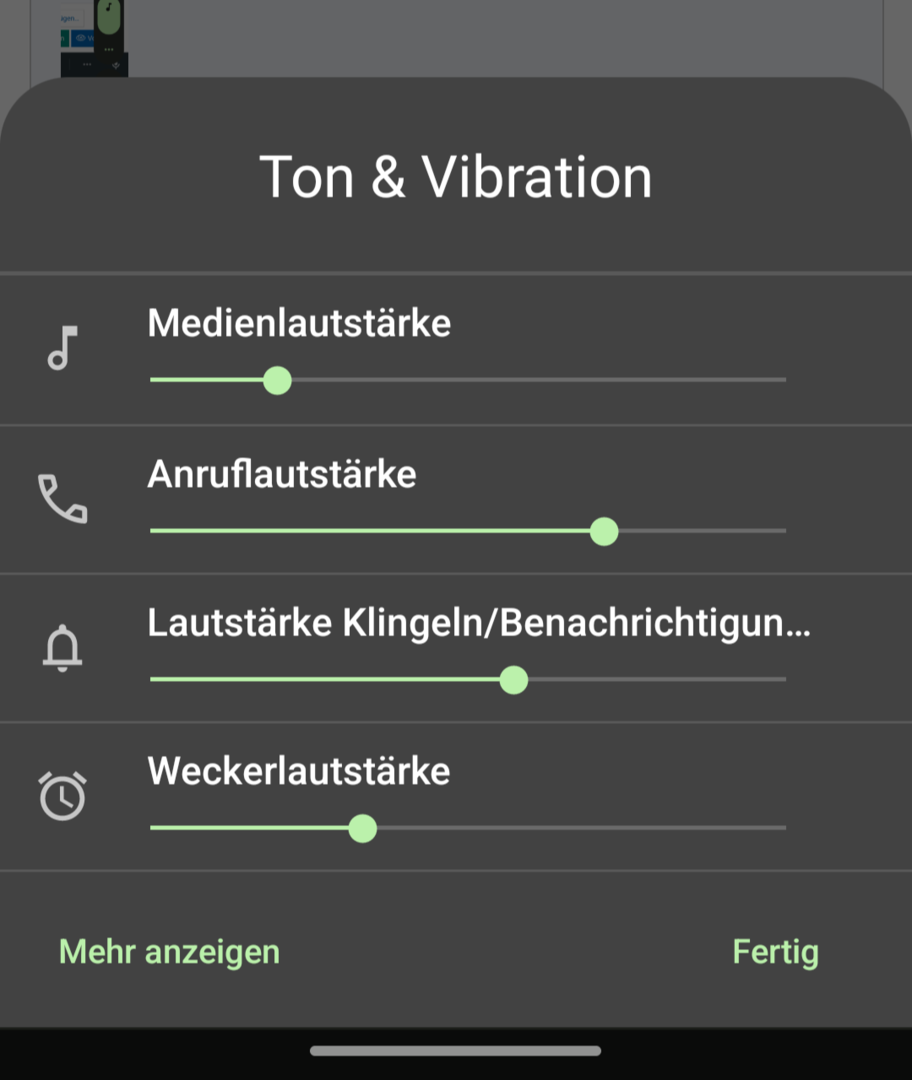Open Mehr anzeigen for more sound settings
The image size is (912, 1080).
coord(169,951)
